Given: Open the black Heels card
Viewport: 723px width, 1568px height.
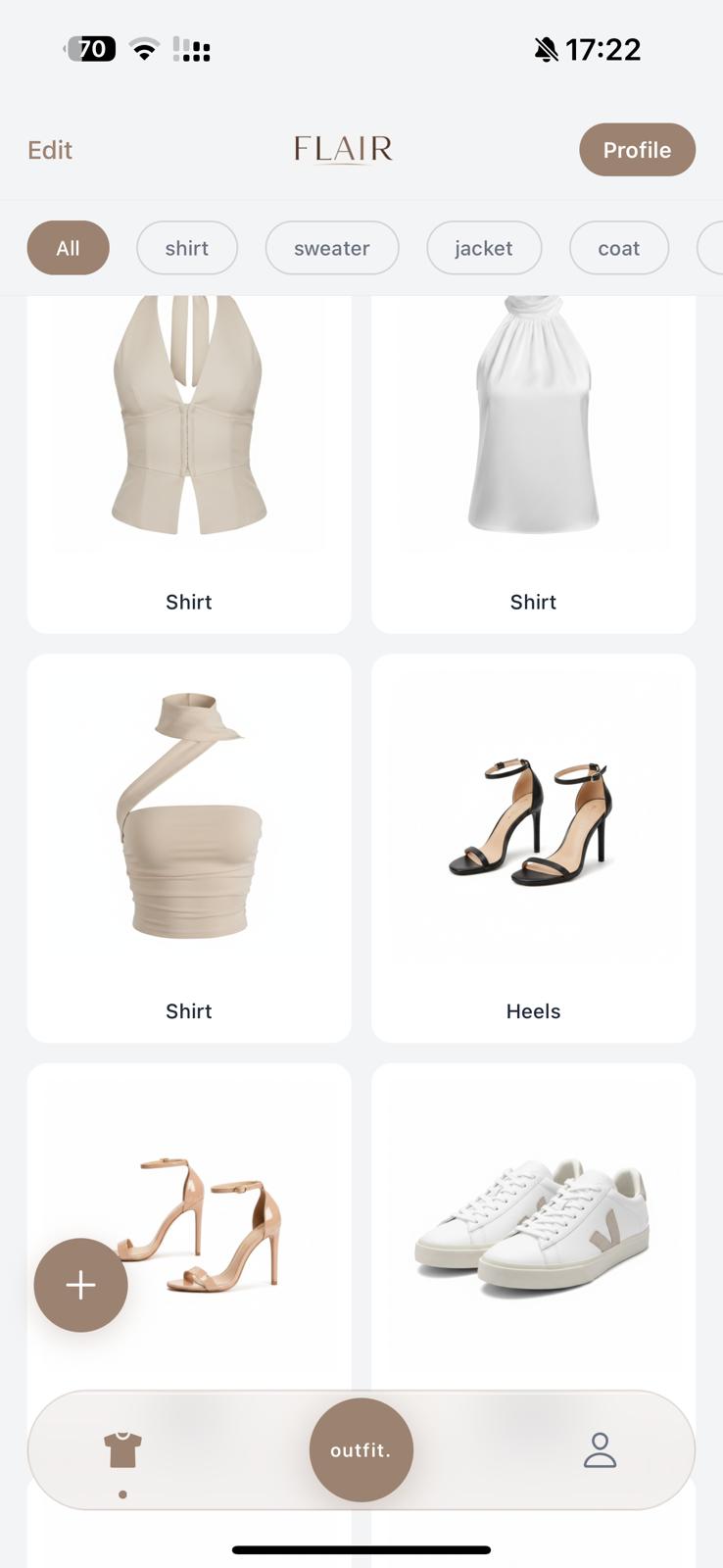Looking at the screenshot, I should click(533, 848).
